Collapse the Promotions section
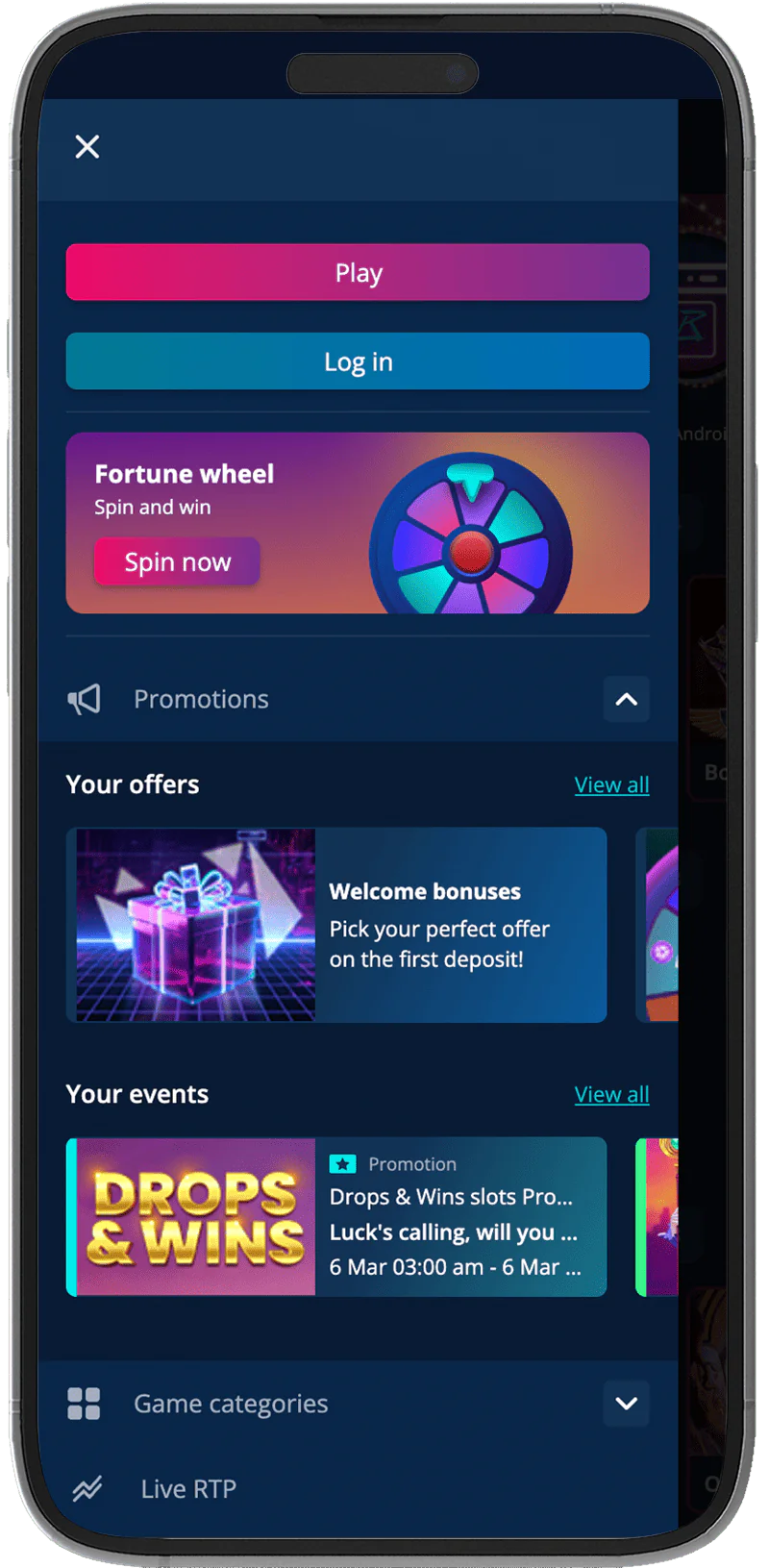Screen dimensions: 769x1568 click(626, 700)
